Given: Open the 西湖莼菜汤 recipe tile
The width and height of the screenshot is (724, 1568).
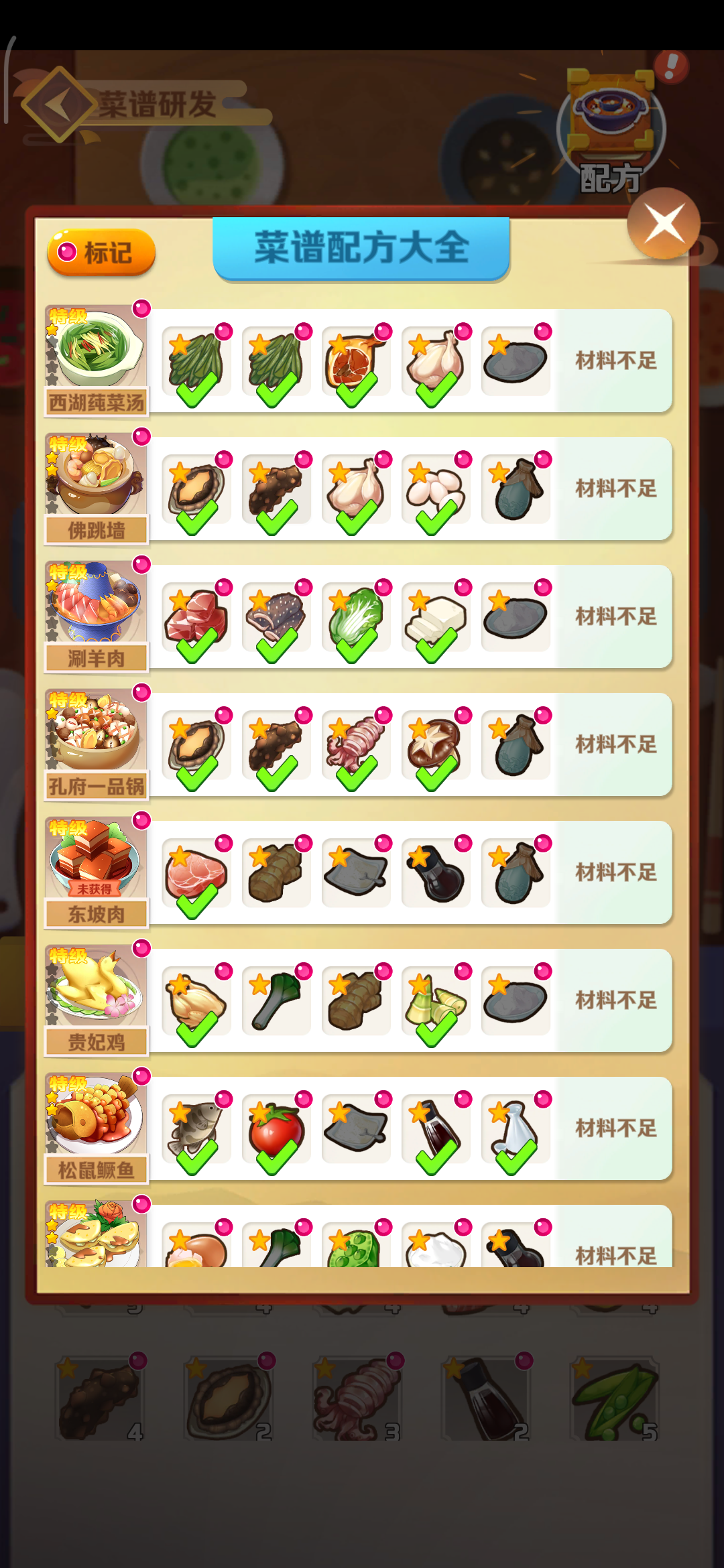Looking at the screenshot, I should tap(97, 359).
